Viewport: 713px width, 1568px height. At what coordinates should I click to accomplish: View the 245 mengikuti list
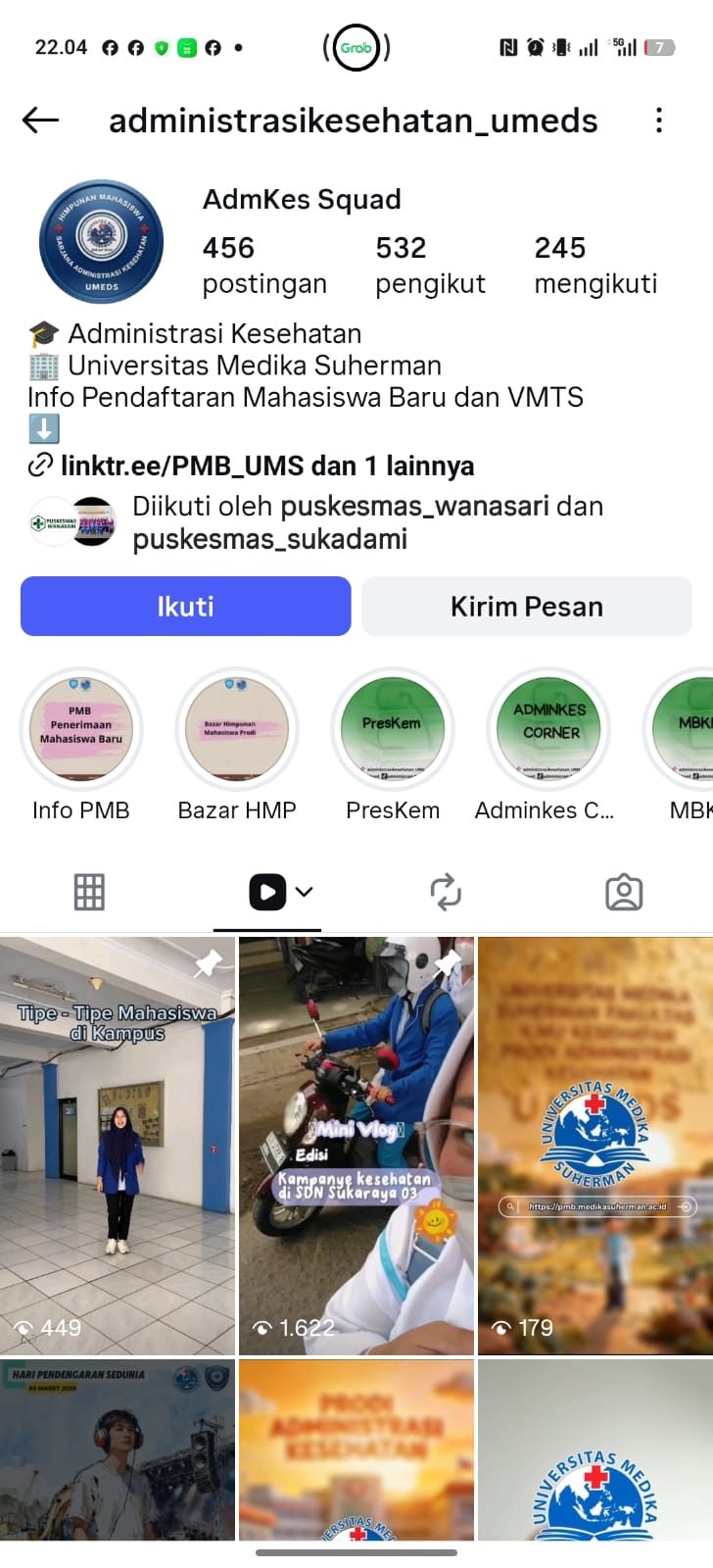pos(595,265)
